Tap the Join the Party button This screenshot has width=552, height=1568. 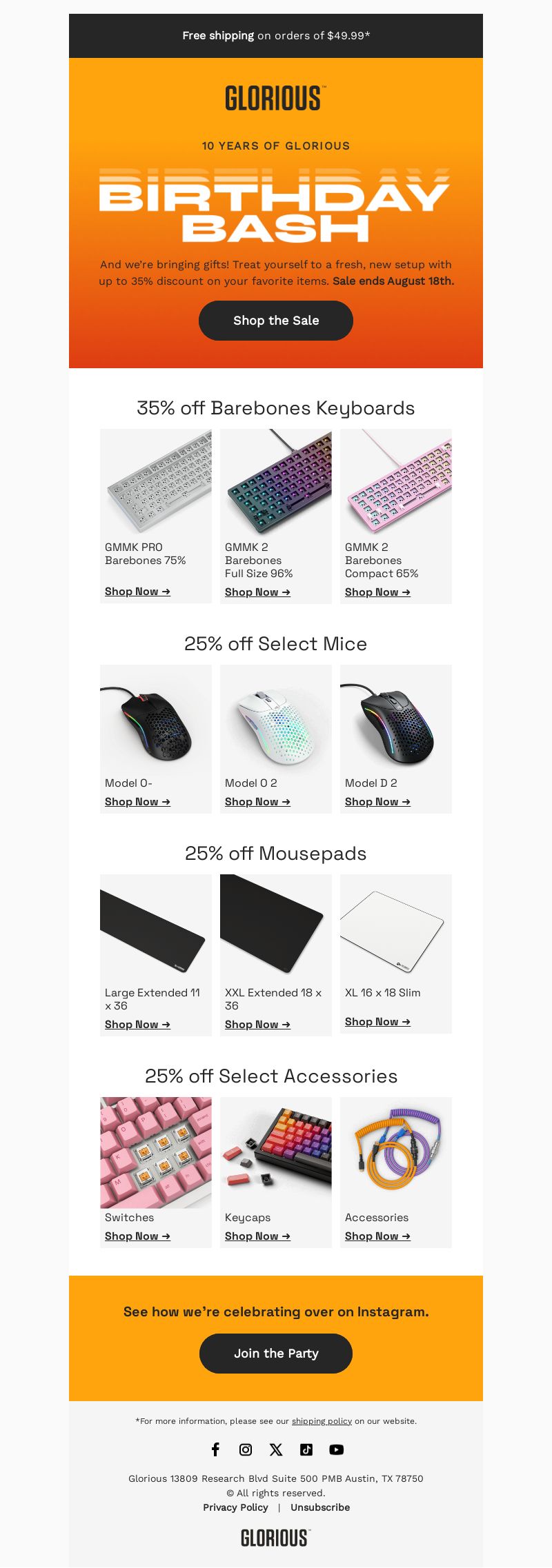click(276, 1354)
